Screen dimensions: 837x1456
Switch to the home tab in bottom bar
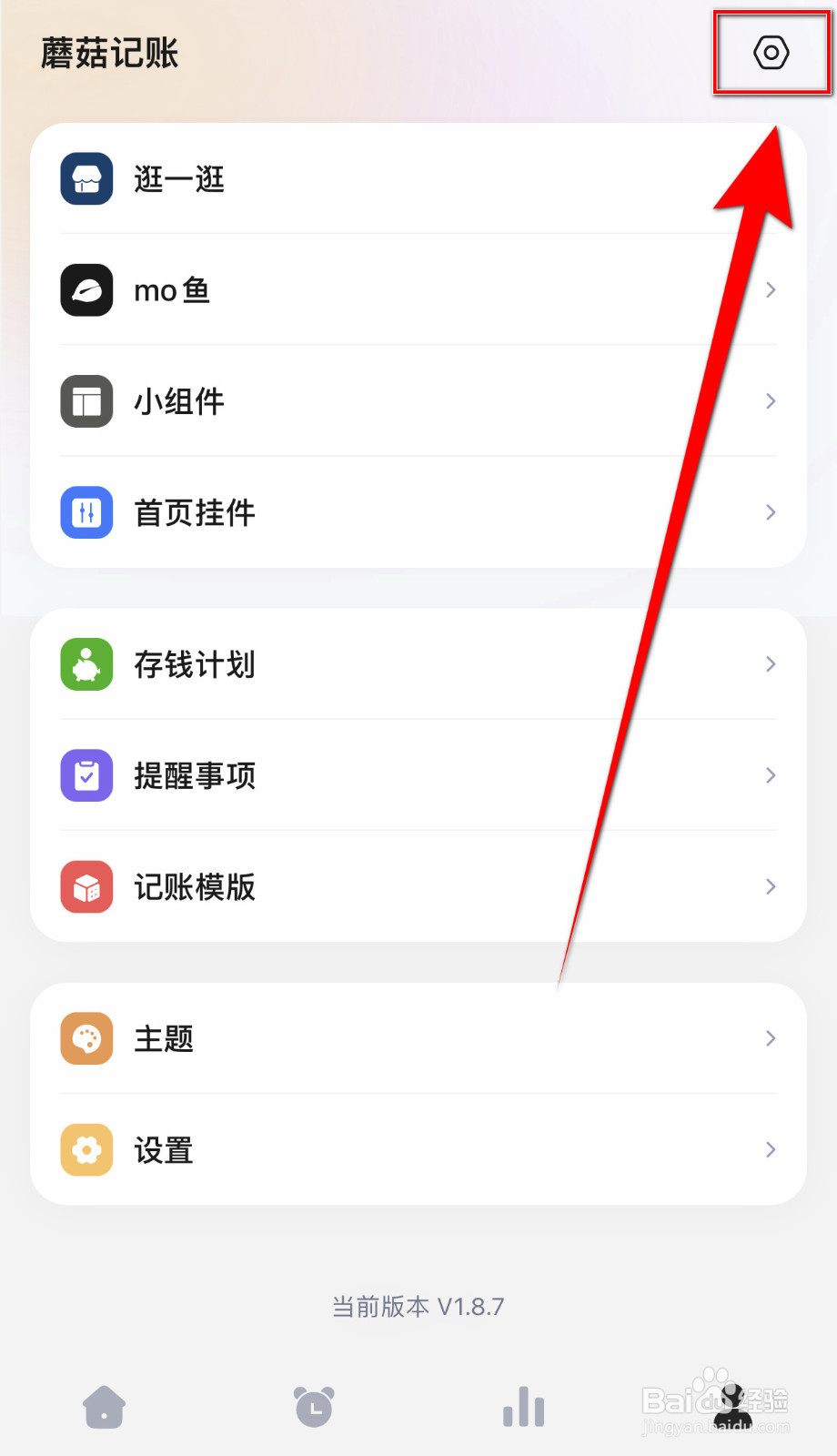click(104, 1406)
